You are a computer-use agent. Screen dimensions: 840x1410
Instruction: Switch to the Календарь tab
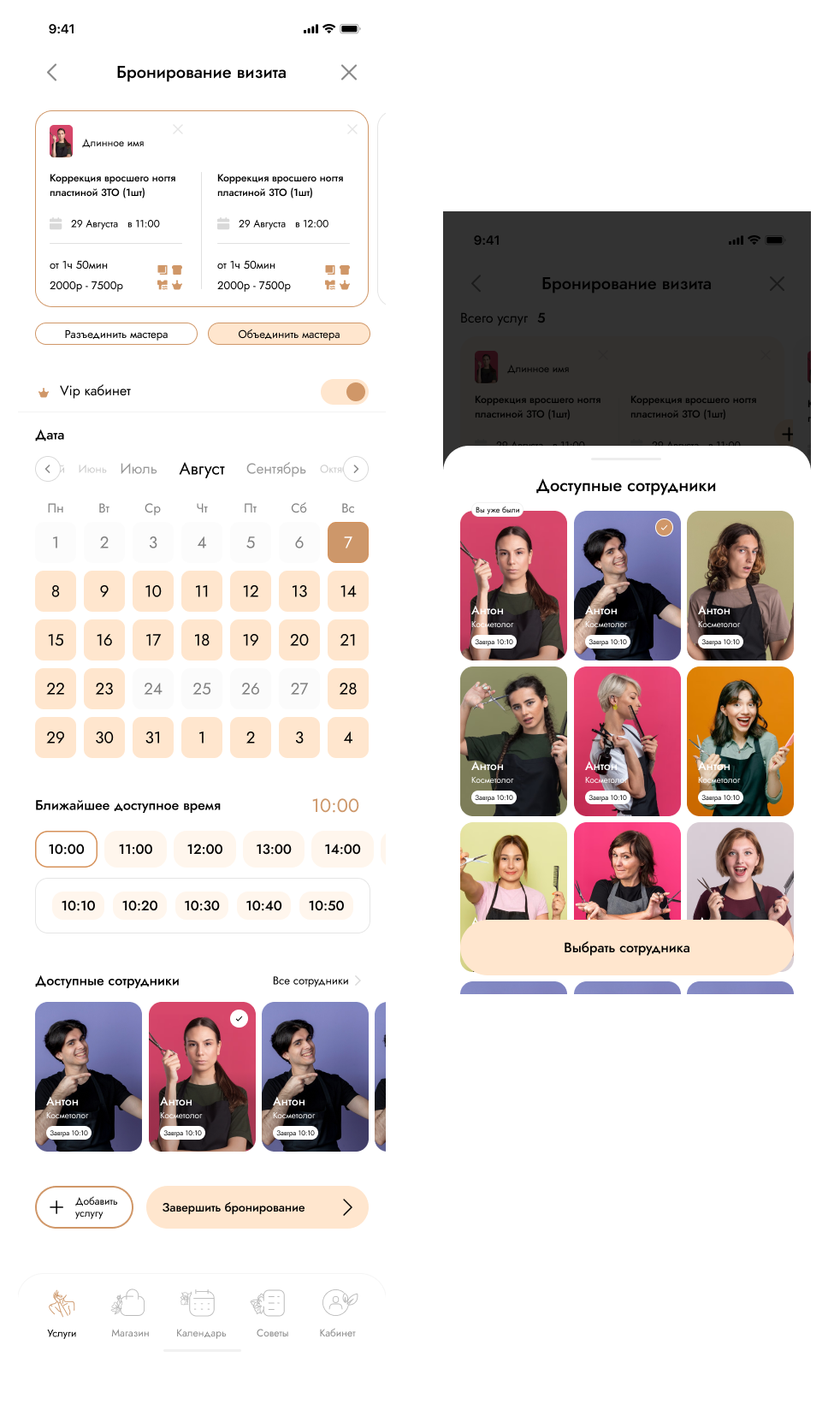pos(201,1313)
